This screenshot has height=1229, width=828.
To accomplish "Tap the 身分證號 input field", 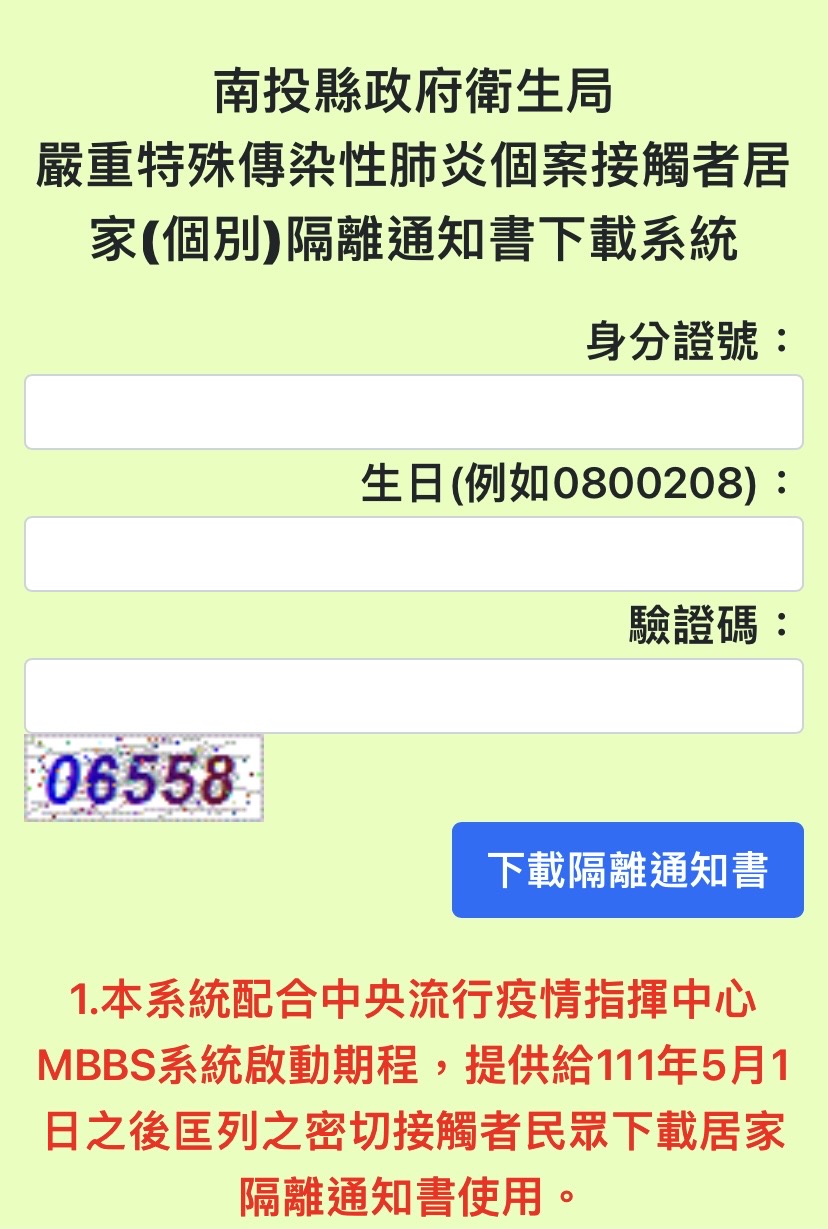I will point(413,412).
